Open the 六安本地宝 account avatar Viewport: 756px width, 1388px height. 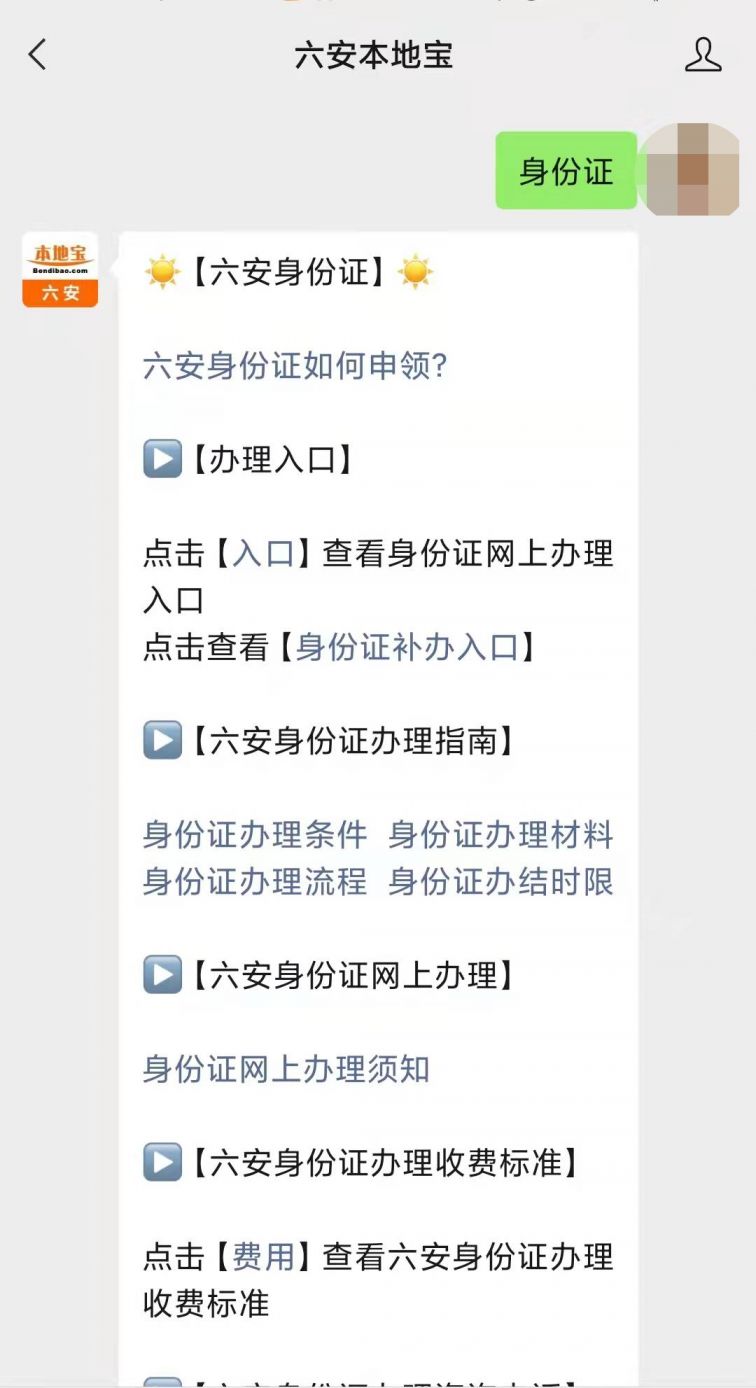click(x=60, y=270)
